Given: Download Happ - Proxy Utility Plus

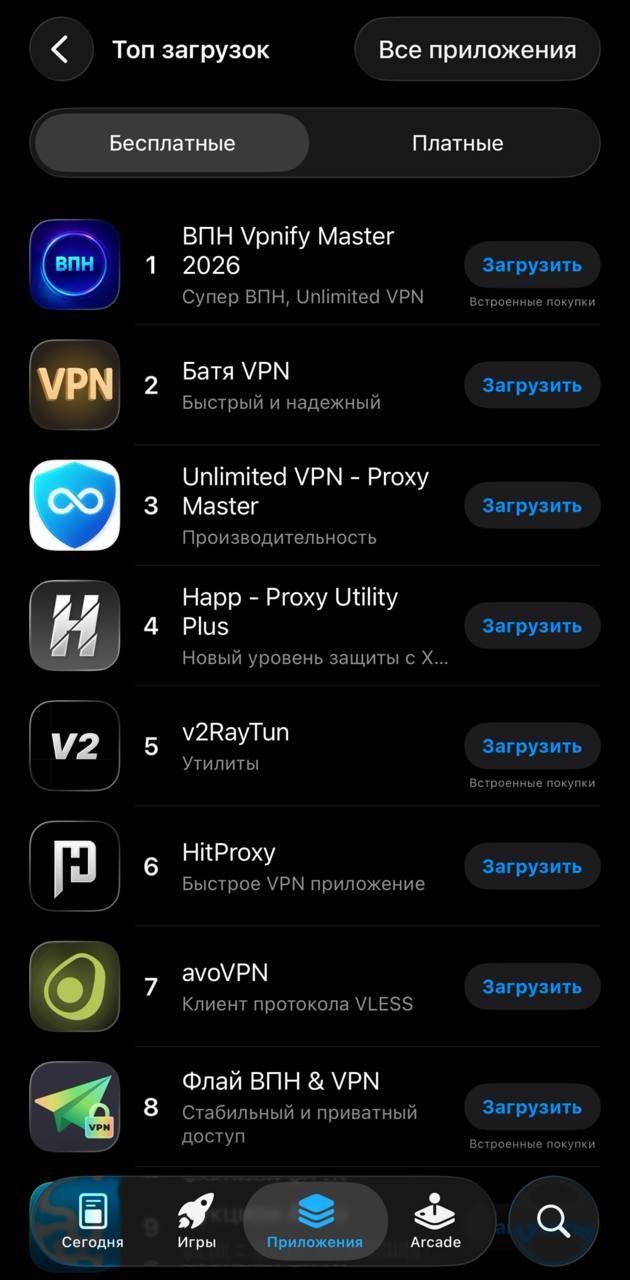Looking at the screenshot, I should [531, 626].
